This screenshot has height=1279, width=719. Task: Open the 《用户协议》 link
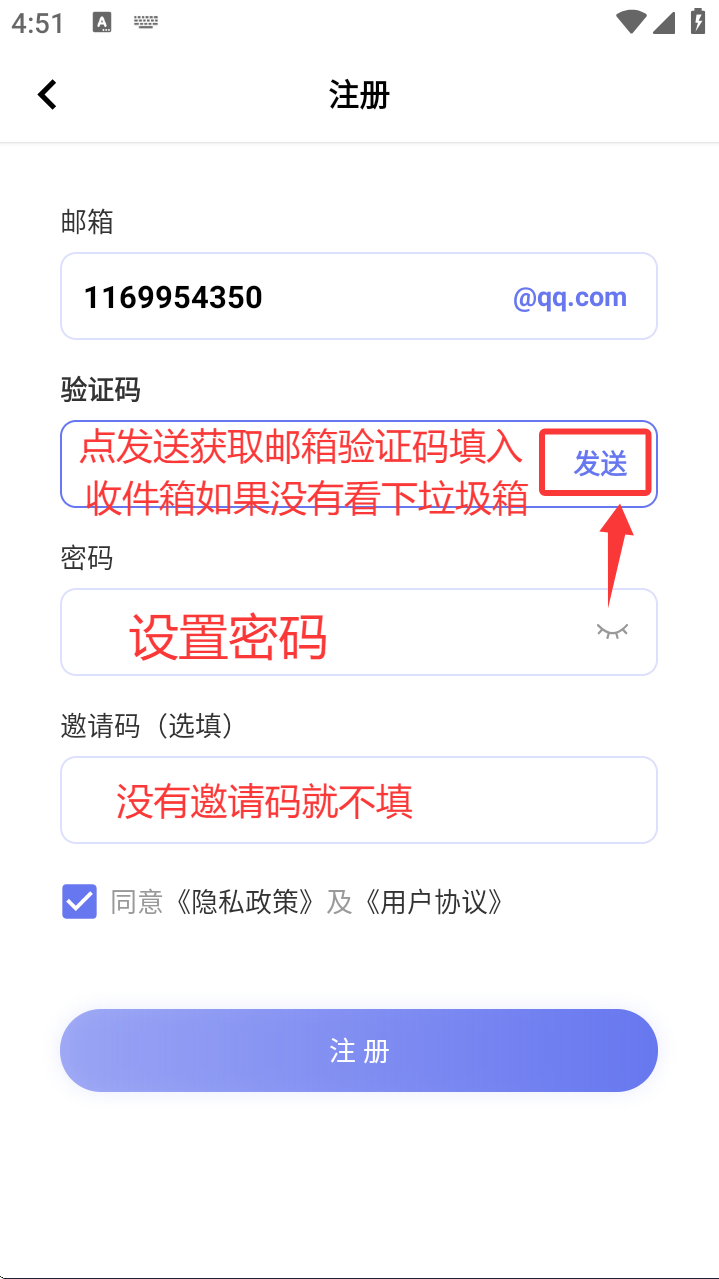pyautogui.click(x=432, y=902)
